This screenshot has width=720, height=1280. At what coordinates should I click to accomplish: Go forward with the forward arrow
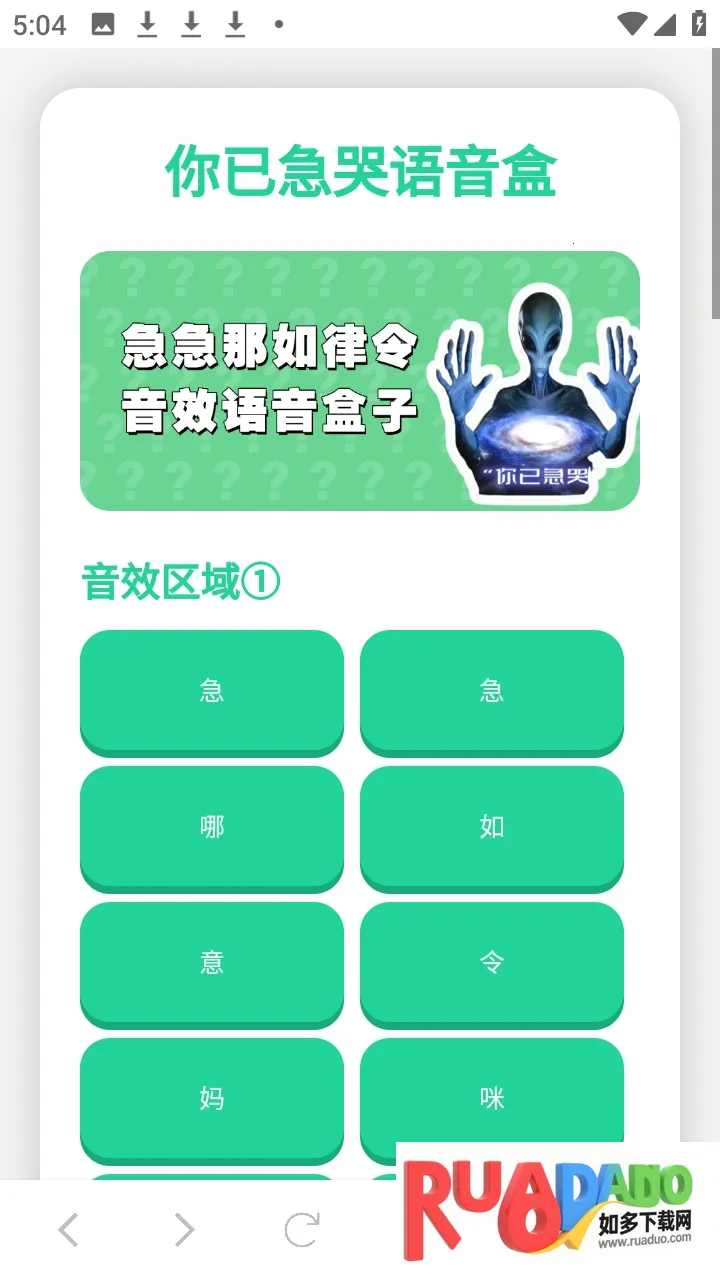[184, 1230]
